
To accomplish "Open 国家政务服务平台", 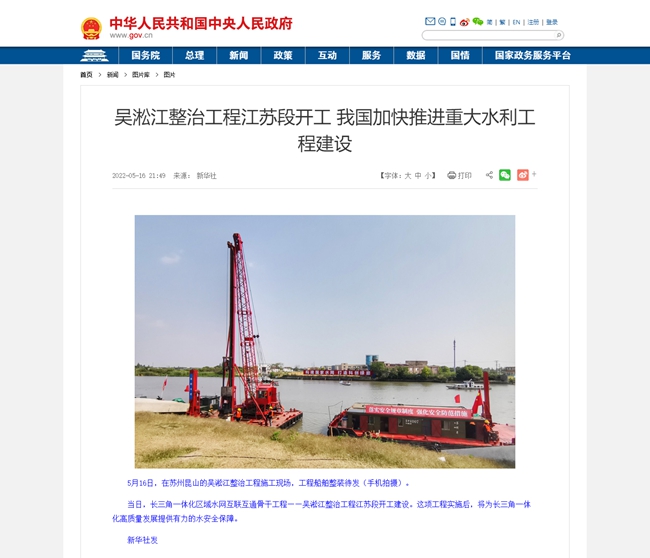I will [533, 56].
